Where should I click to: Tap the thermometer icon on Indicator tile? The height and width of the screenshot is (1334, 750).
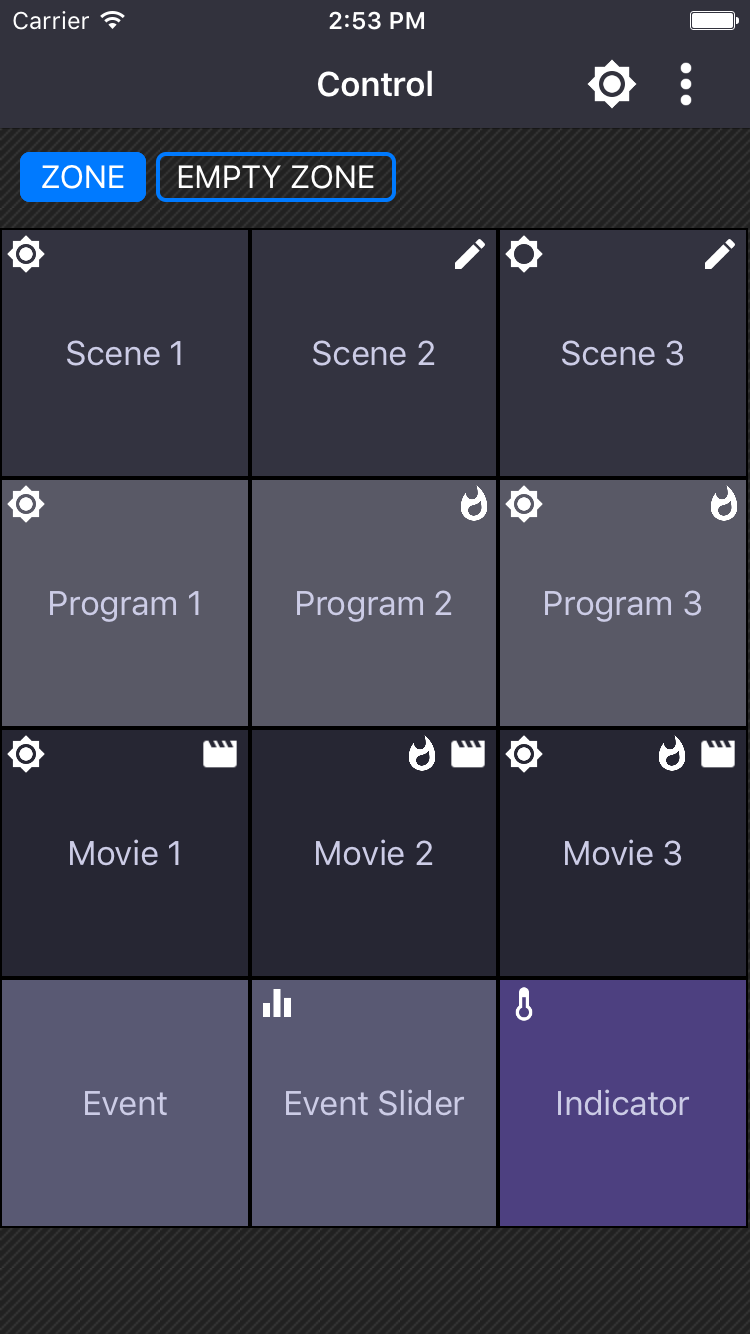click(522, 1004)
